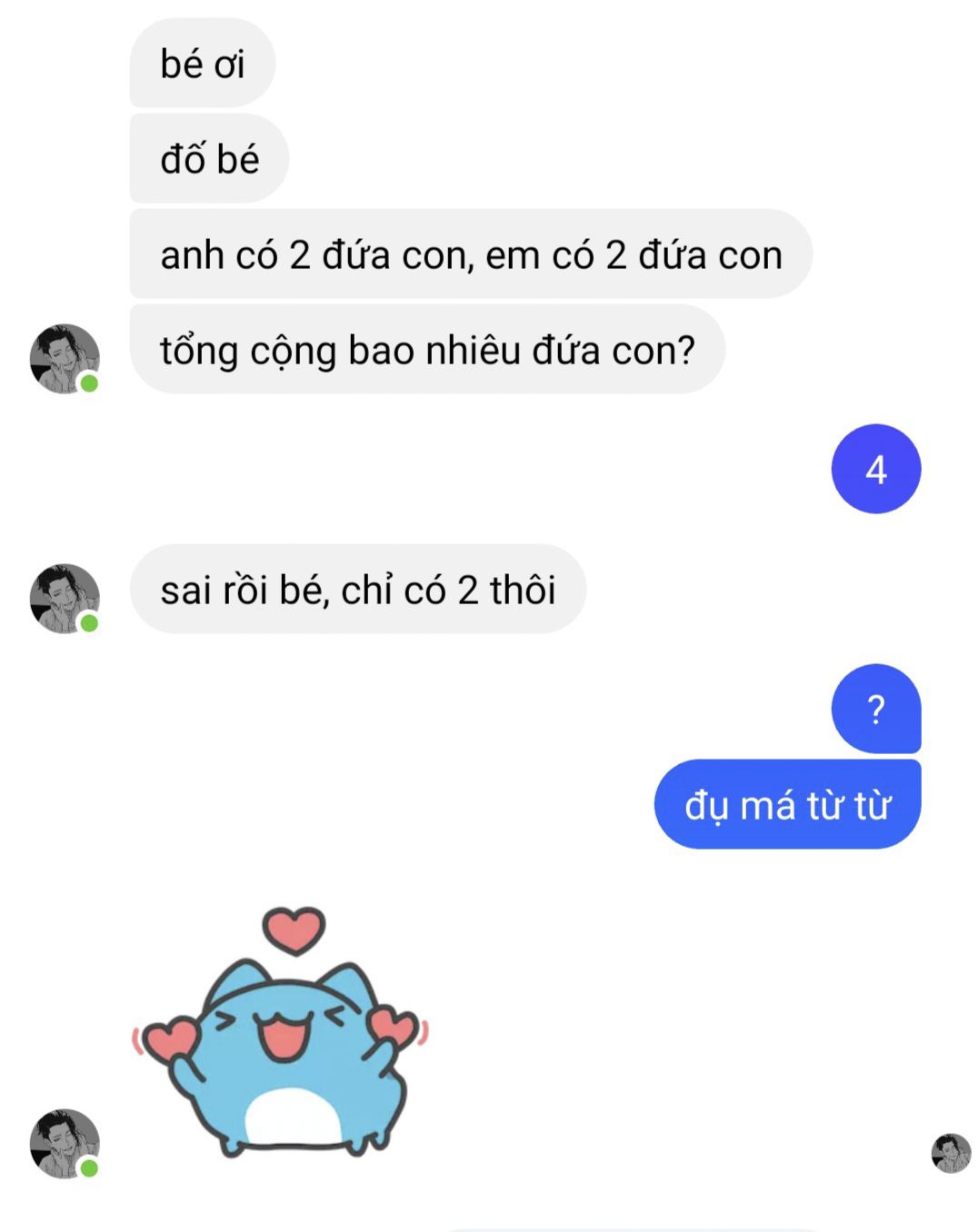Tap the blue cat heart sticker
Viewport: 978px width, 1232px height.
(x=281, y=1035)
